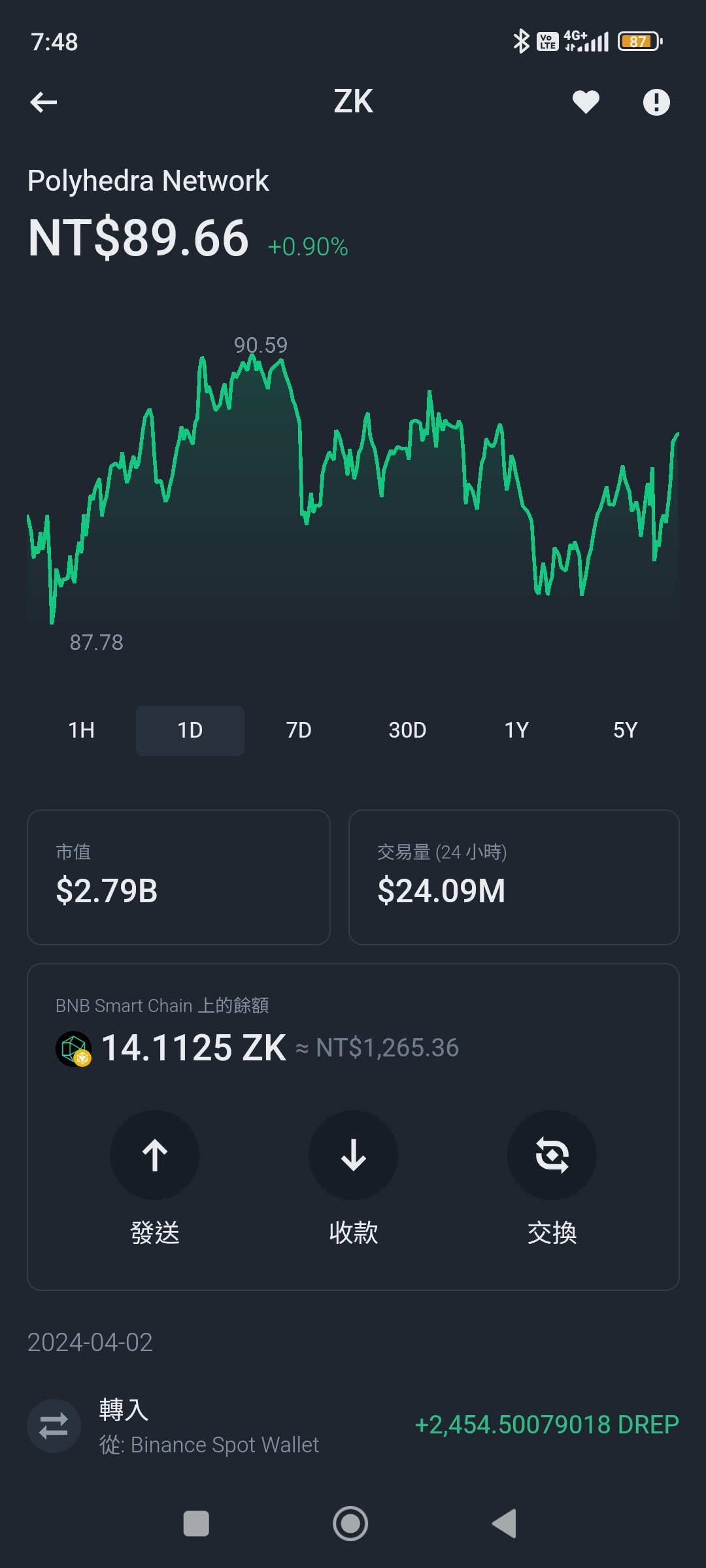Switch chart to 1H range
Image resolution: width=706 pixels, height=1568 pixels.
tap(82, 730)
